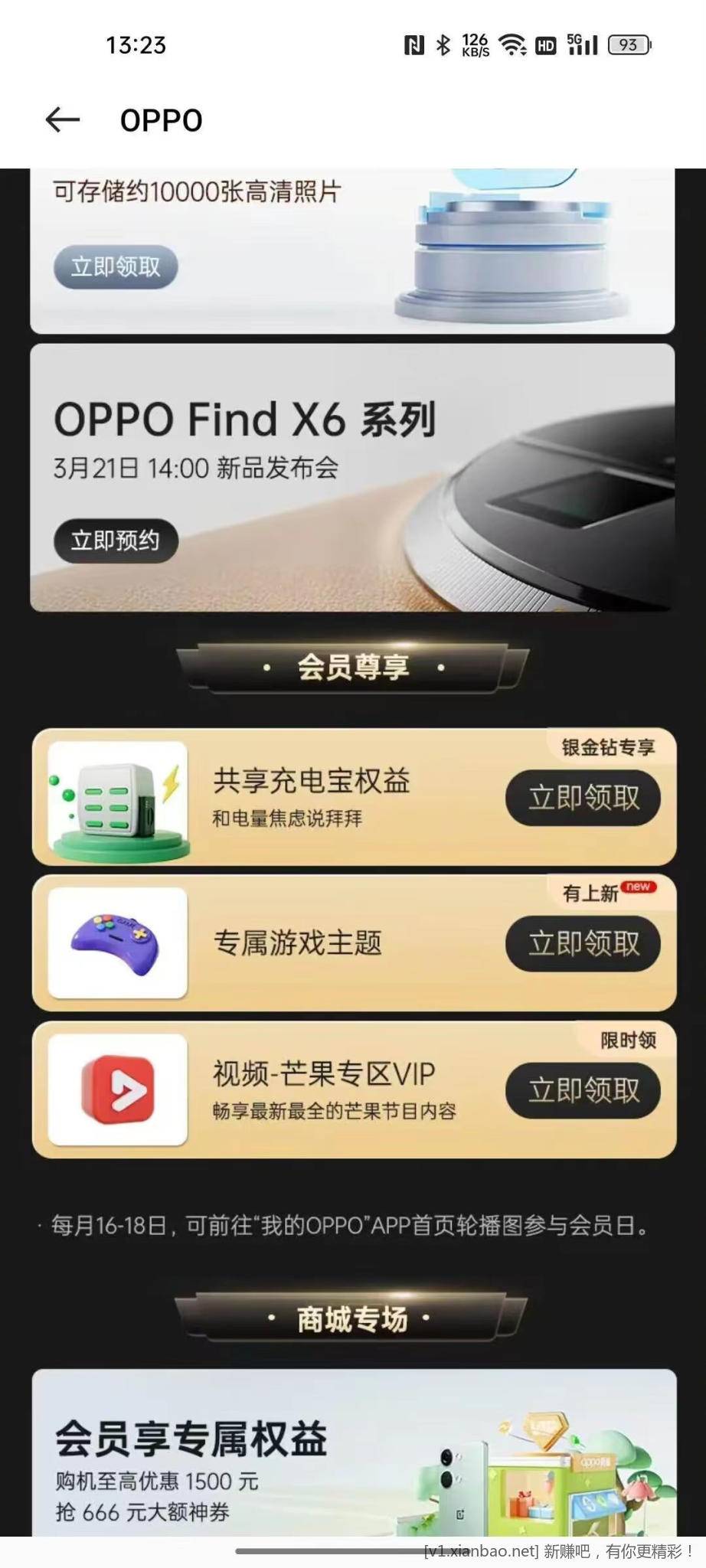Tap 立即领取 on the cloud storage banner
The image size is (706, 1568).
116,266
